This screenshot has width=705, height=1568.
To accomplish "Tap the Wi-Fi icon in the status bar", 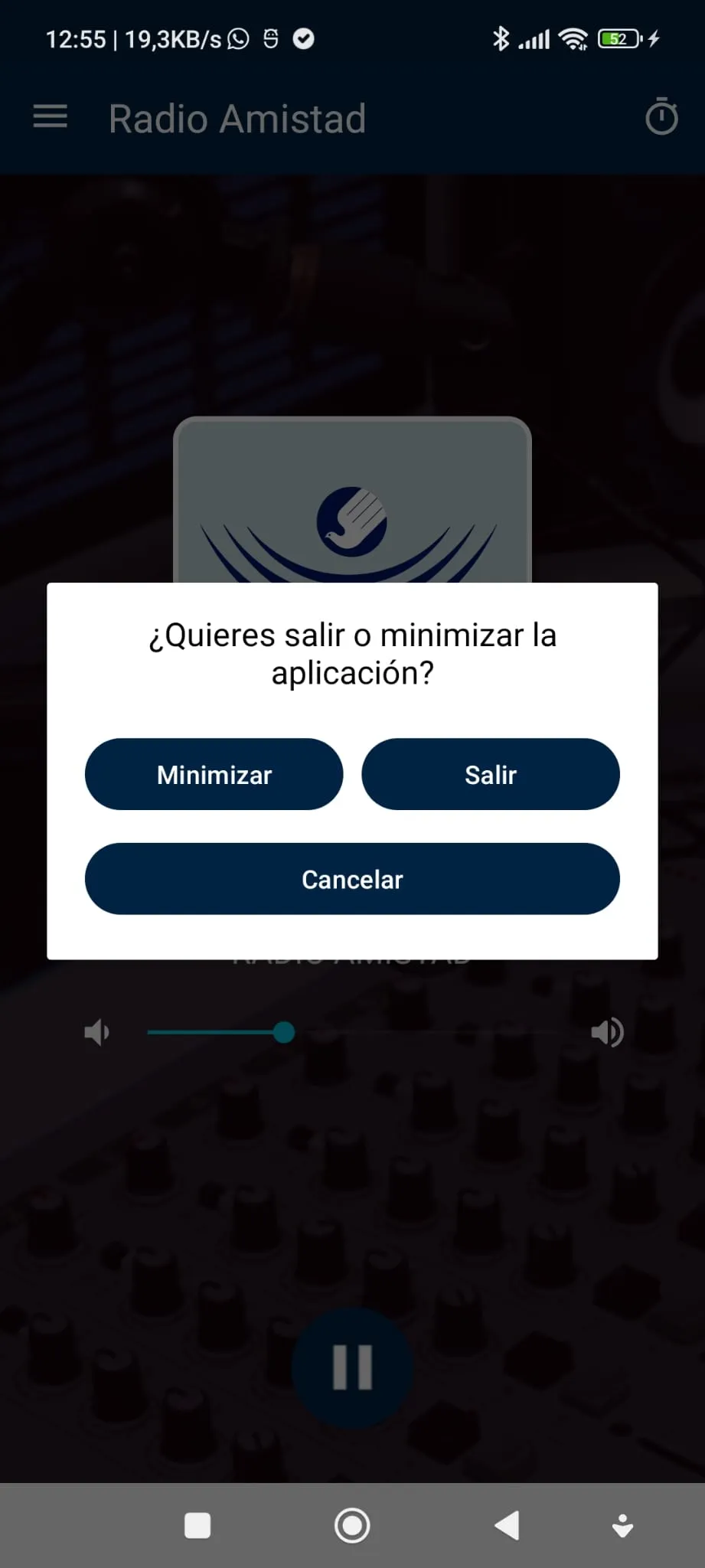I will (x=573, y=38).
